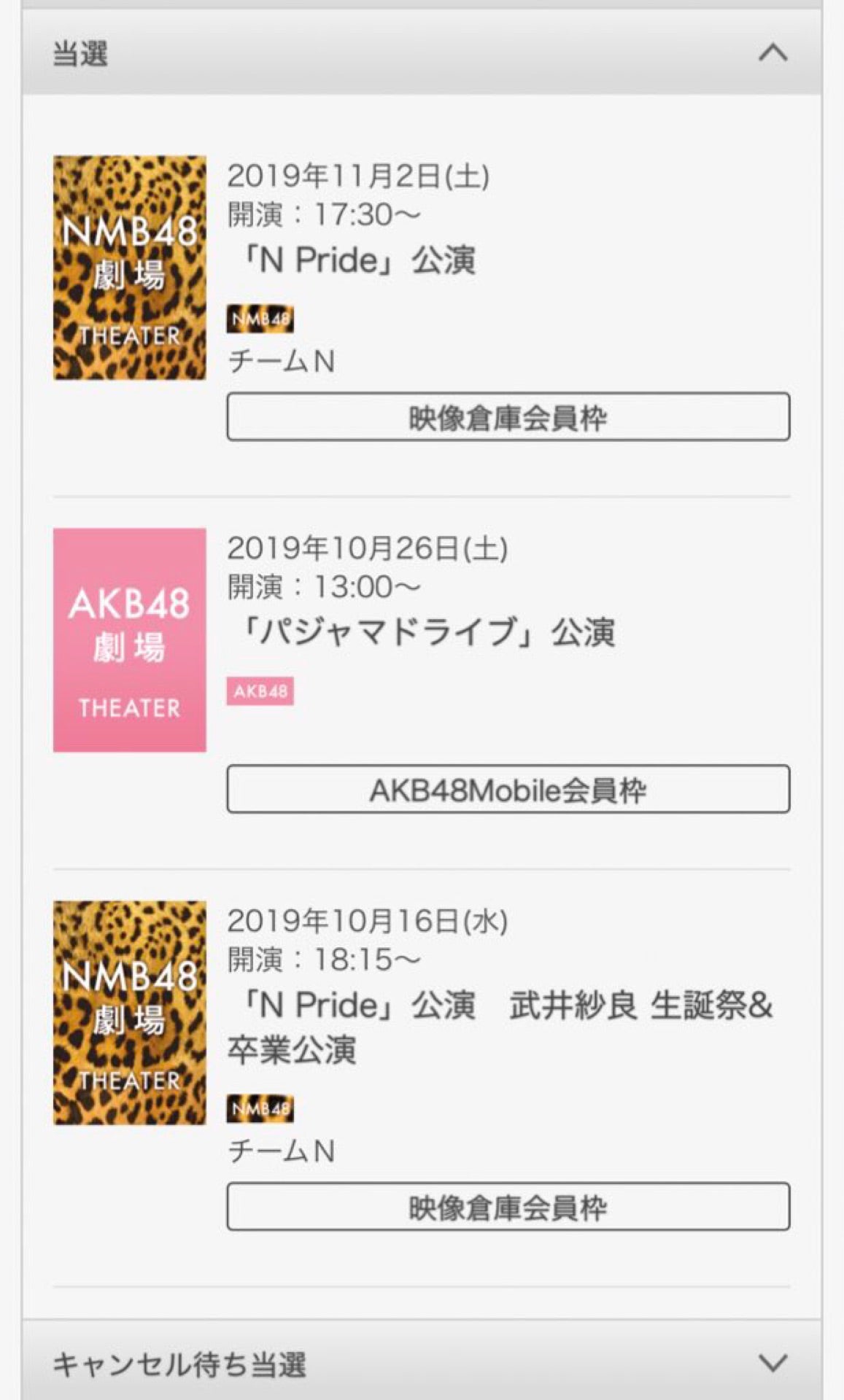
Task: Open the November 2 N Pride performance
Action: tap(357, 260)
